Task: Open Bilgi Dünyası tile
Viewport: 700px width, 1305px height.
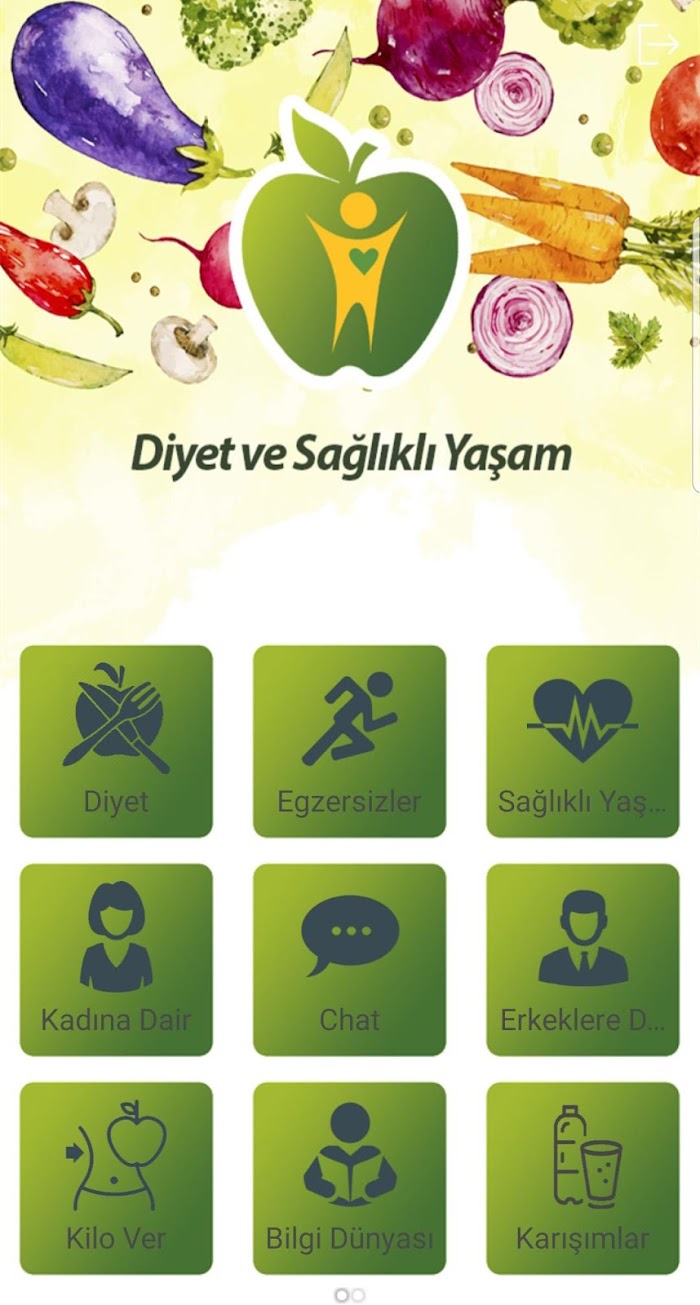Action: 349,1178
